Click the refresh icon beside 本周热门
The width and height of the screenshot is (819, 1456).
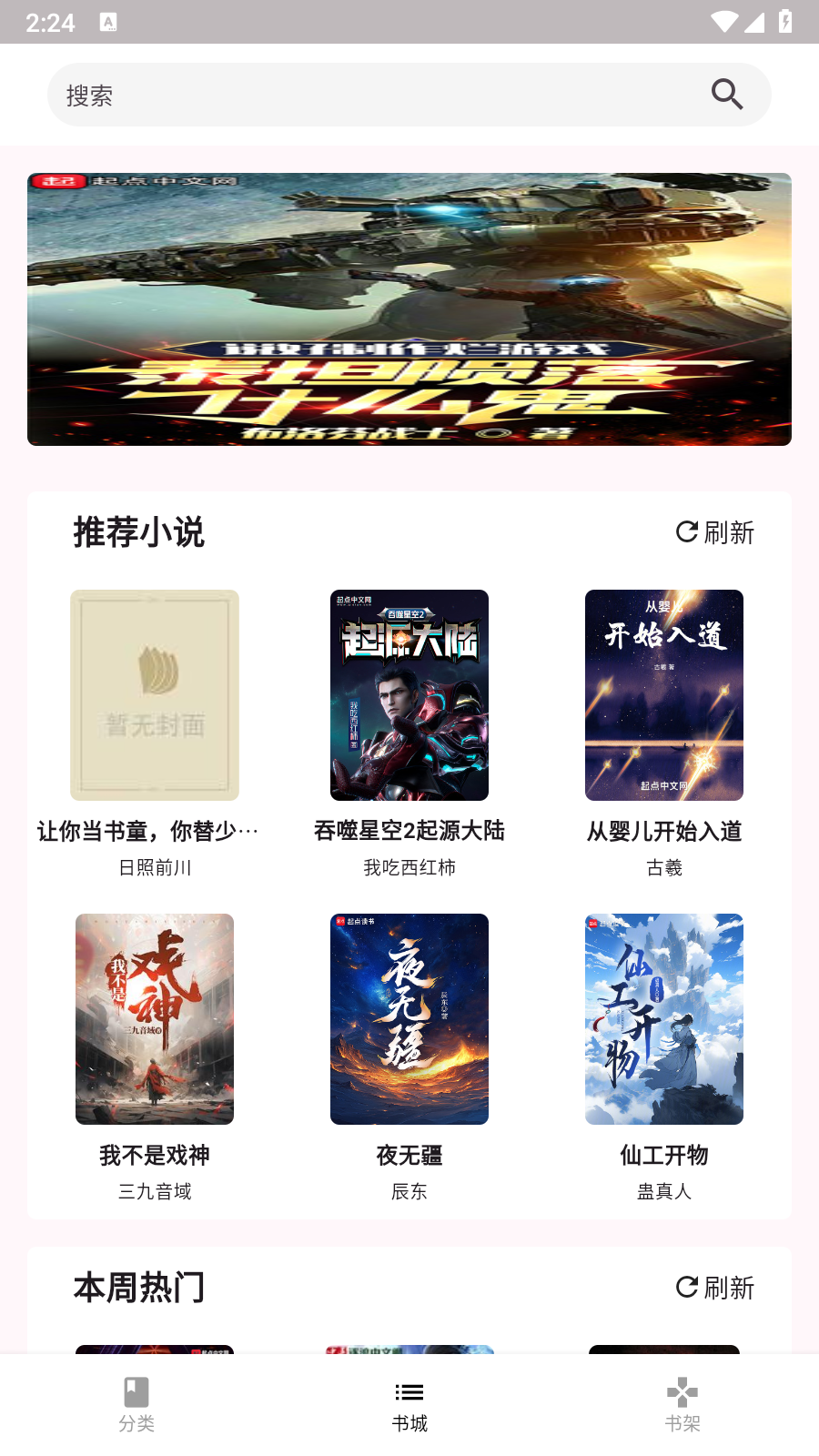685,1288
